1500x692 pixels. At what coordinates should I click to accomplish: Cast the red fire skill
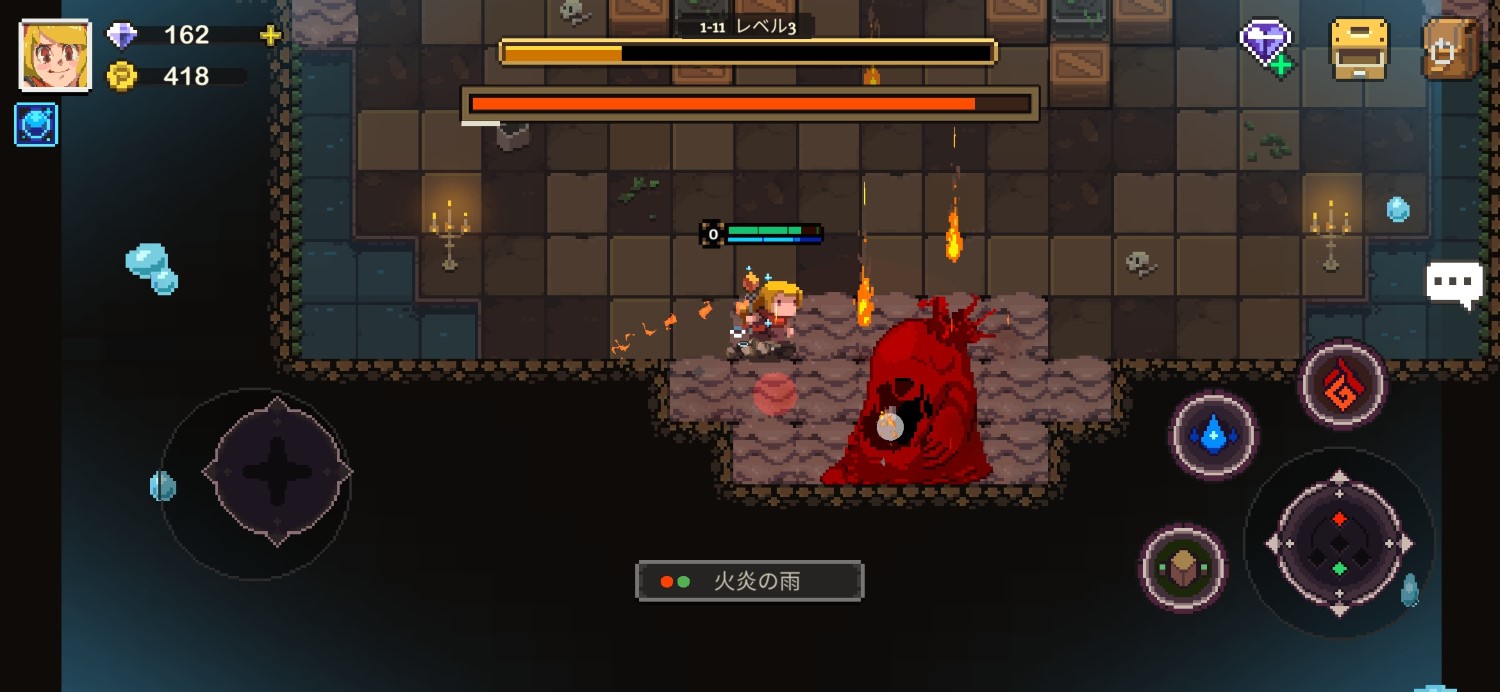1342,384
